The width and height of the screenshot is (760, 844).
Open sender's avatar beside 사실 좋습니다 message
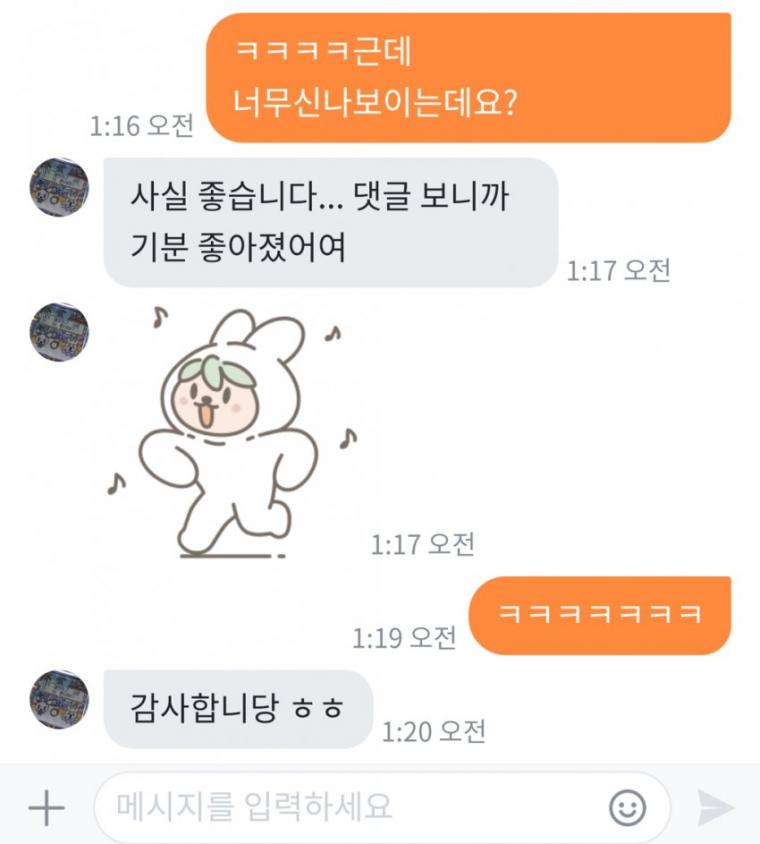tap(59, 187)
